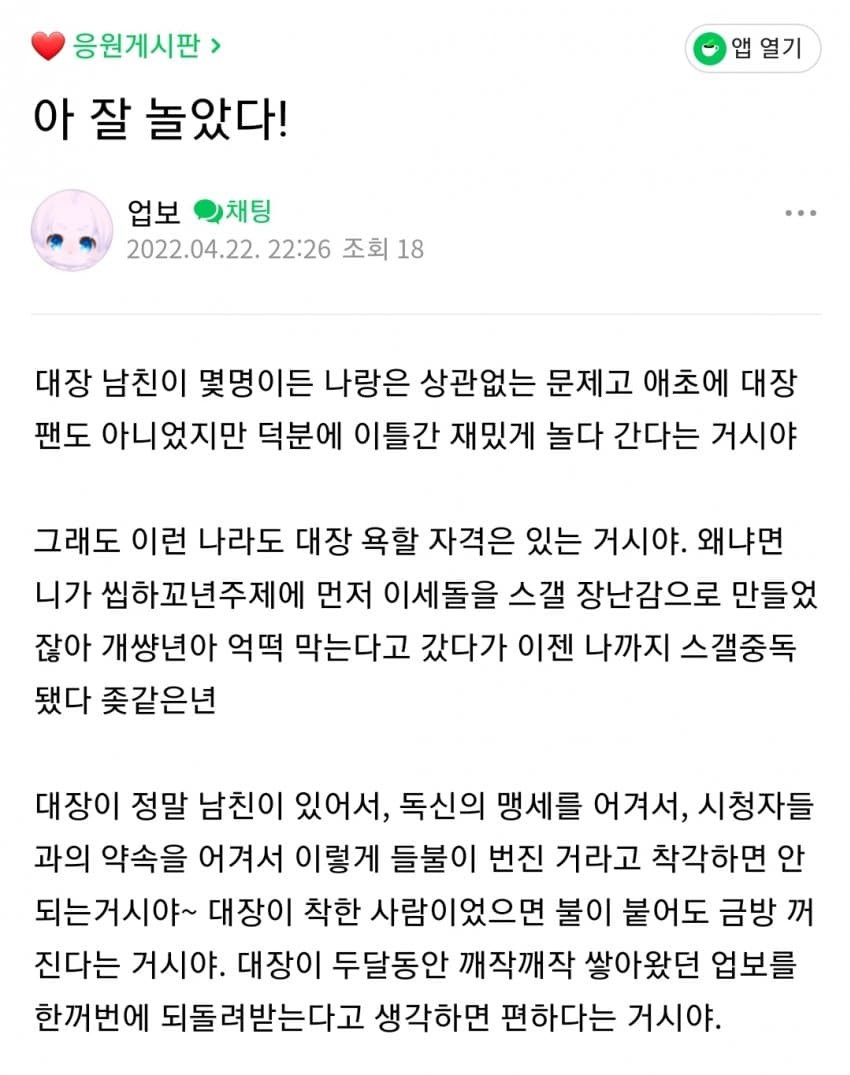Viewport: 850px width, 1075px height.
Task: Open 업보's profile avatar
Action: (x=72, y=229)
